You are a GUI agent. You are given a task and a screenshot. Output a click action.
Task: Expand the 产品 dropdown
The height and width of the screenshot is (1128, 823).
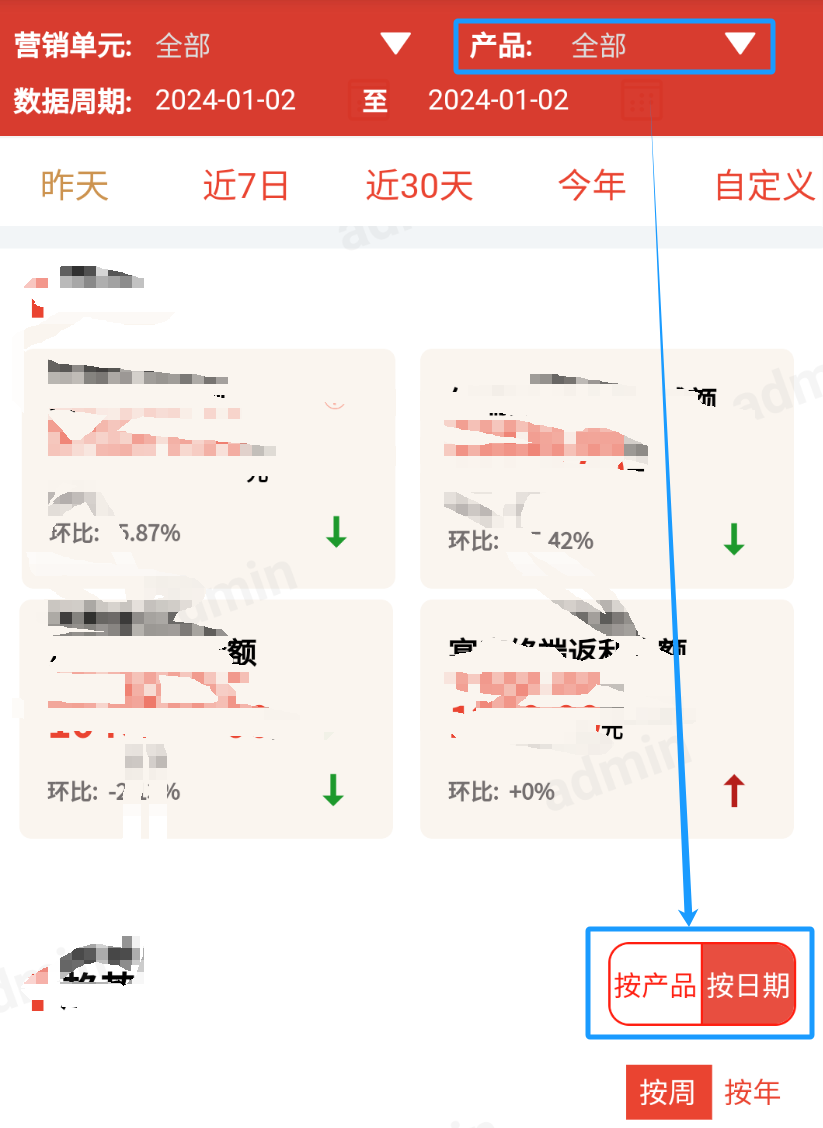tap(740, 44)
